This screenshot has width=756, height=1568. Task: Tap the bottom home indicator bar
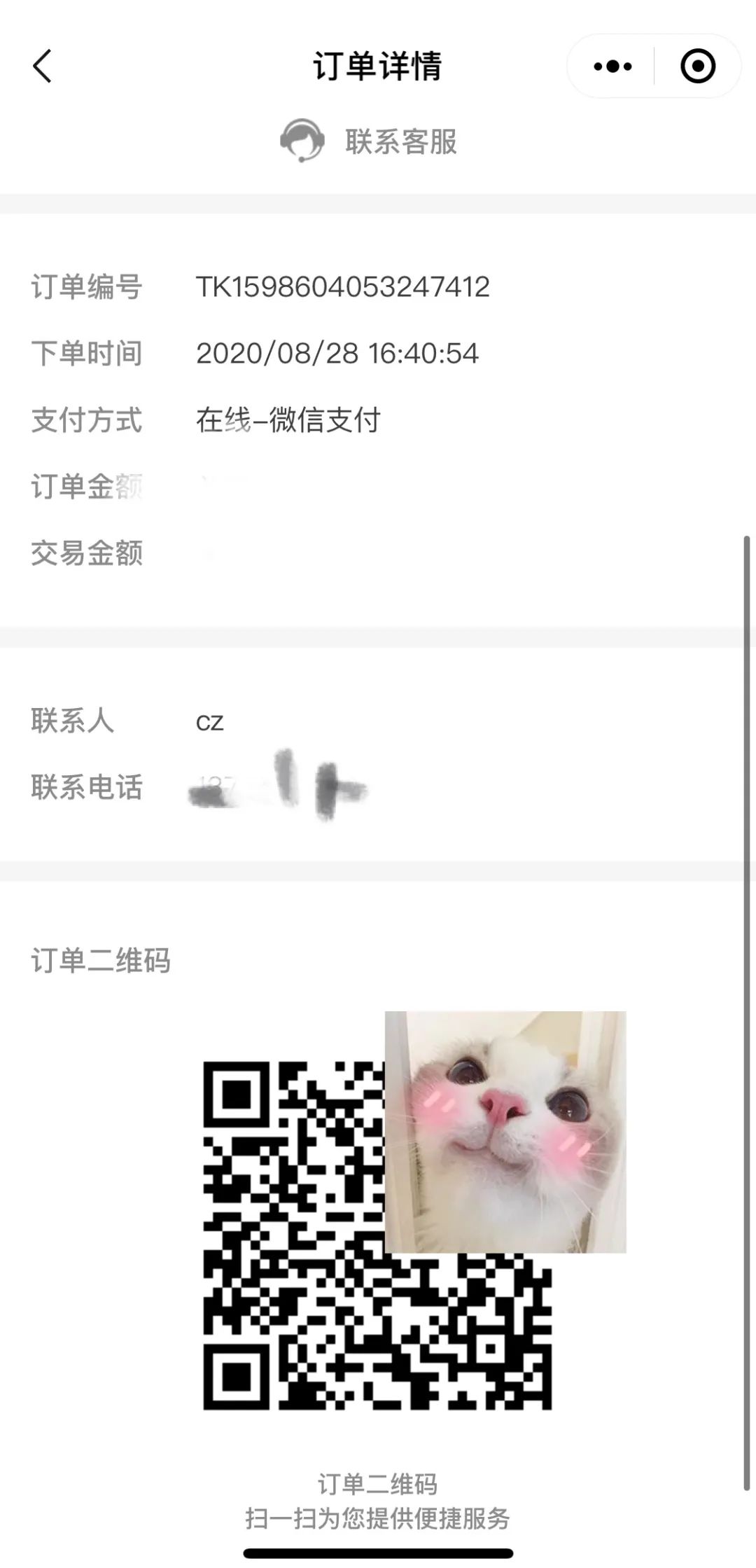point(378,1552)
